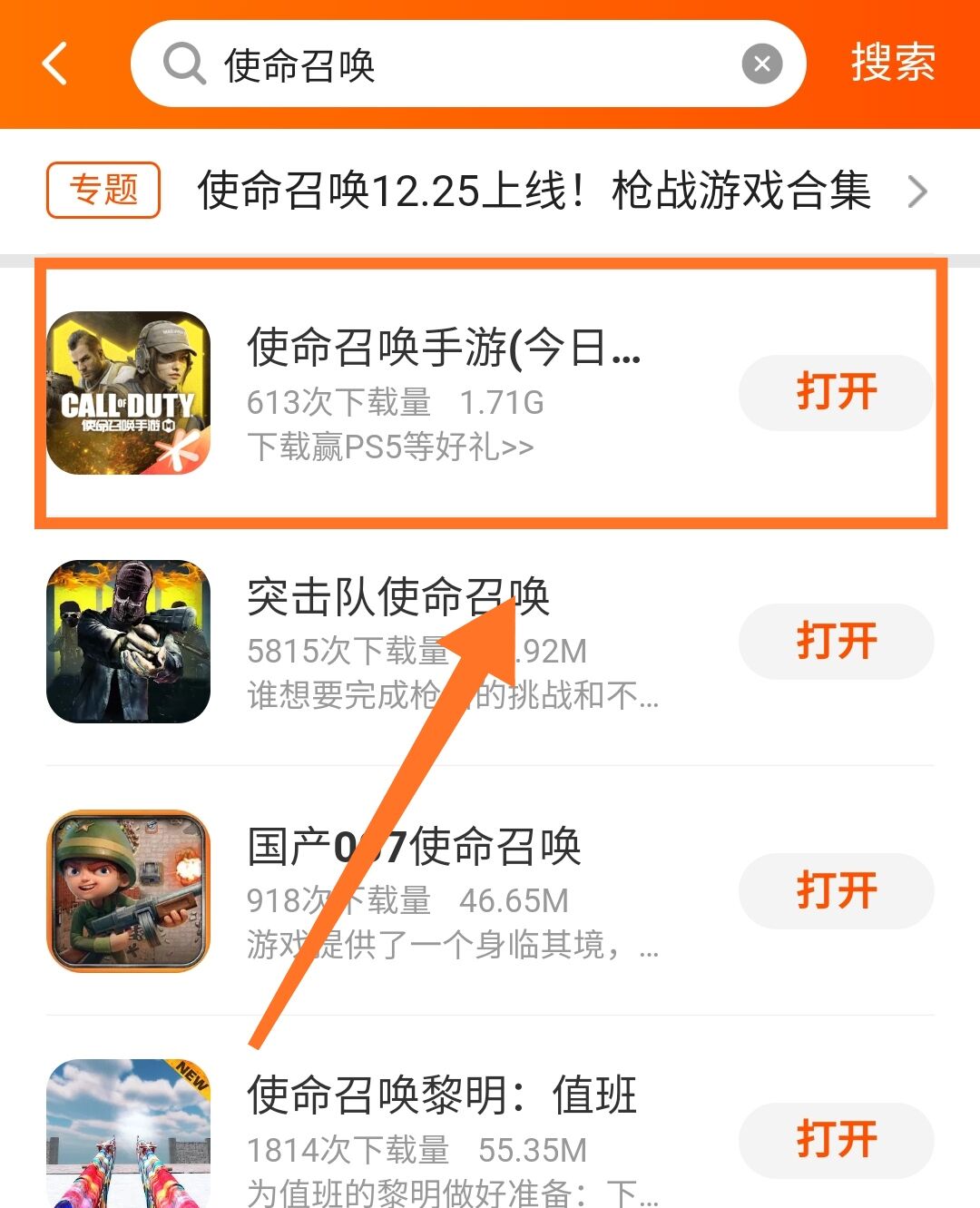Screen dimensions: 980x1208
Task: Tap 打开 next to 使命召唤手游
Action: tap(836, 393)
